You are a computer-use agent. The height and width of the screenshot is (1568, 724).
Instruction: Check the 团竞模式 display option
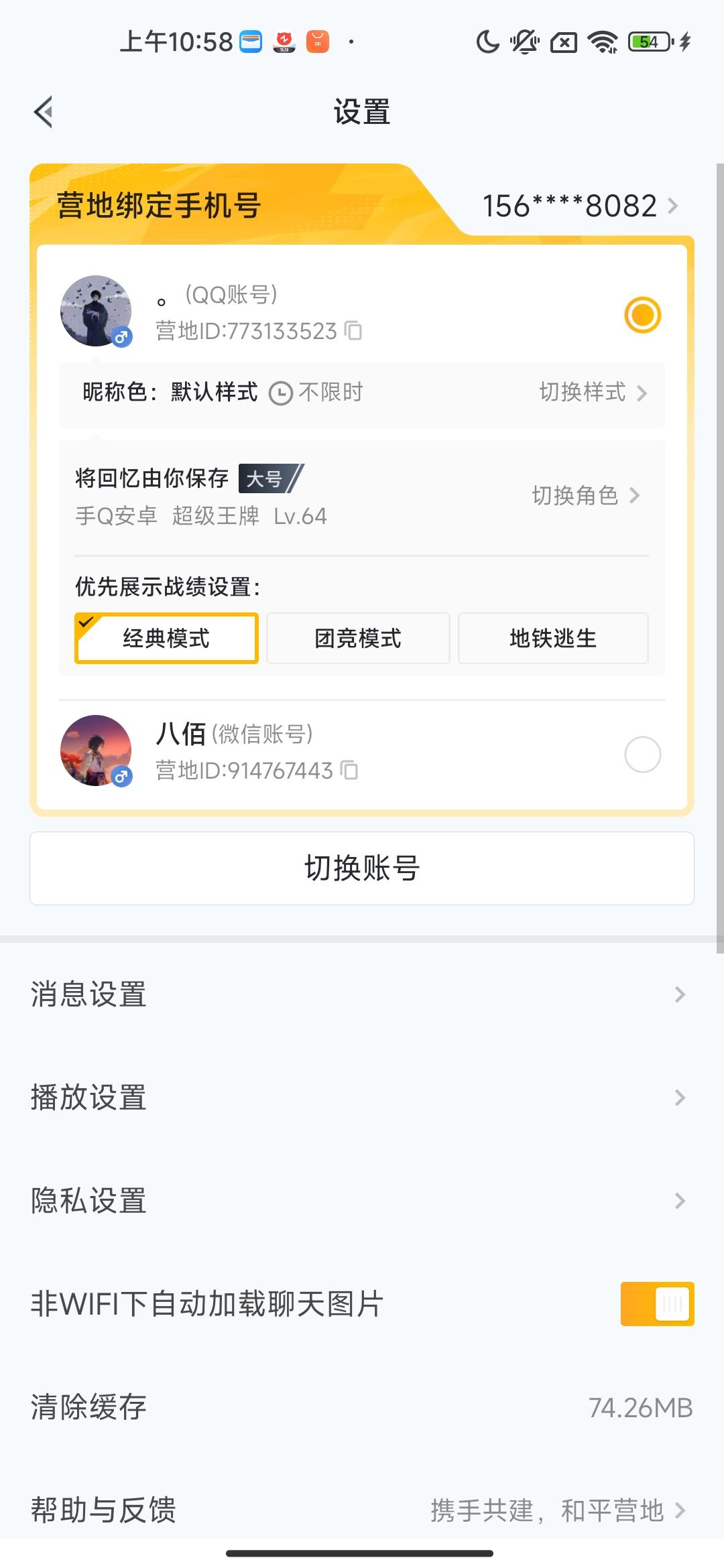[x=358, y=639]
